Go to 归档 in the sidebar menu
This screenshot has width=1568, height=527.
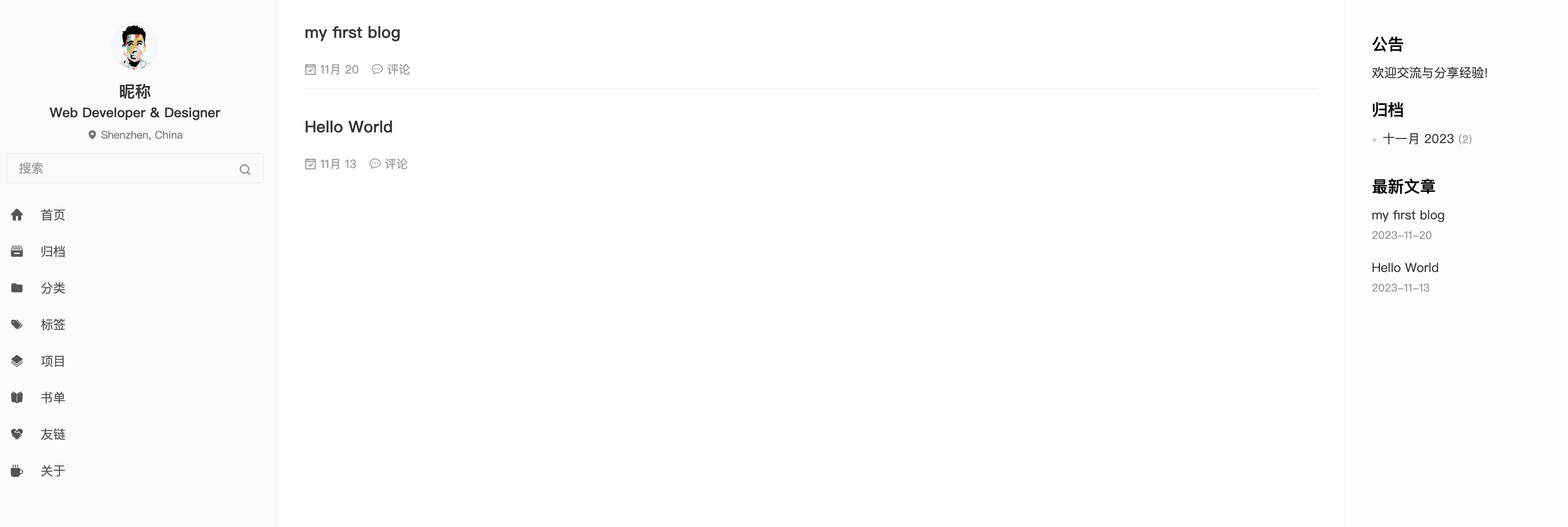click(53, 251)
